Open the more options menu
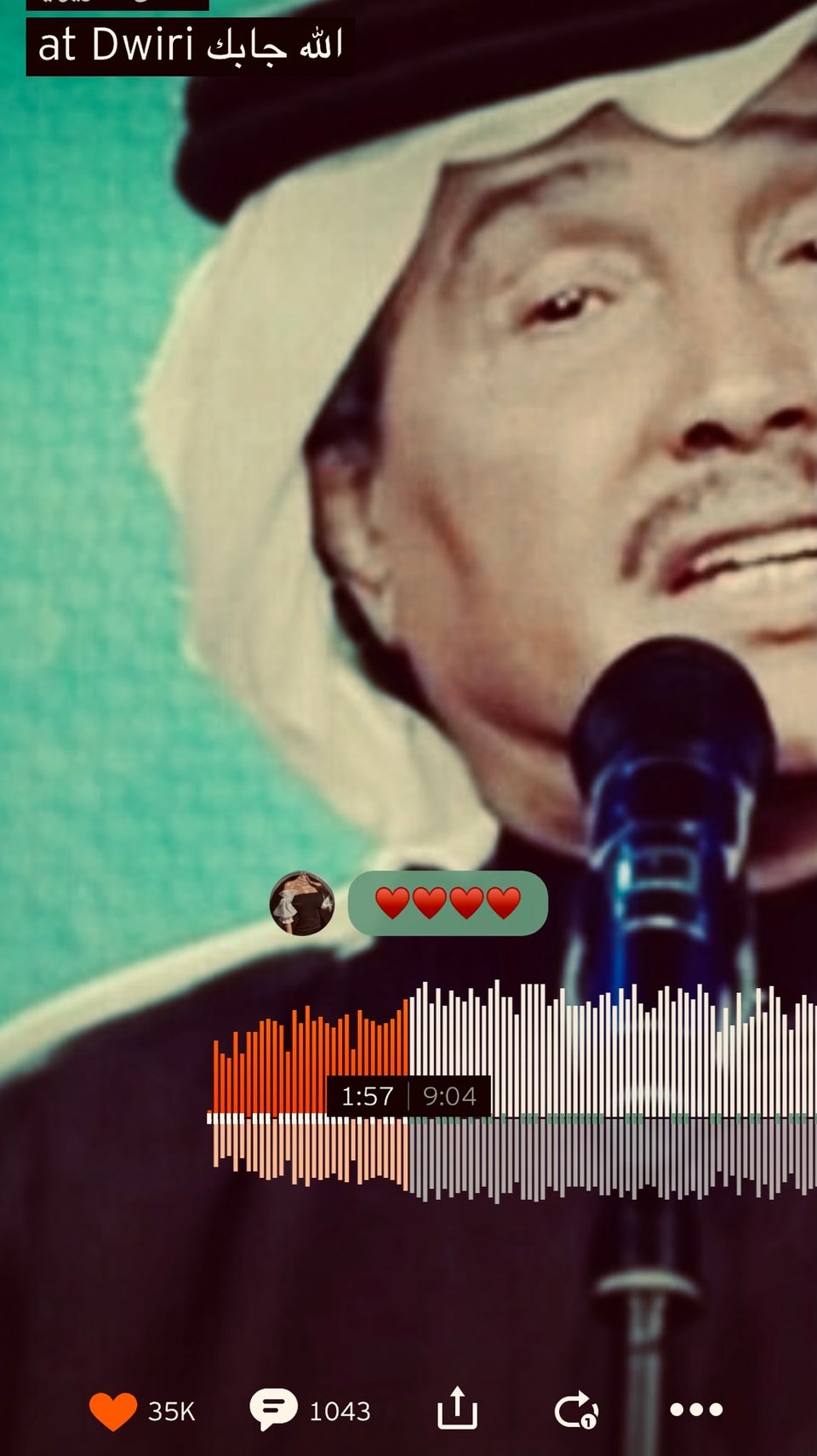The width and height of the screenshot is (817, 1456). coord(696,1410)
